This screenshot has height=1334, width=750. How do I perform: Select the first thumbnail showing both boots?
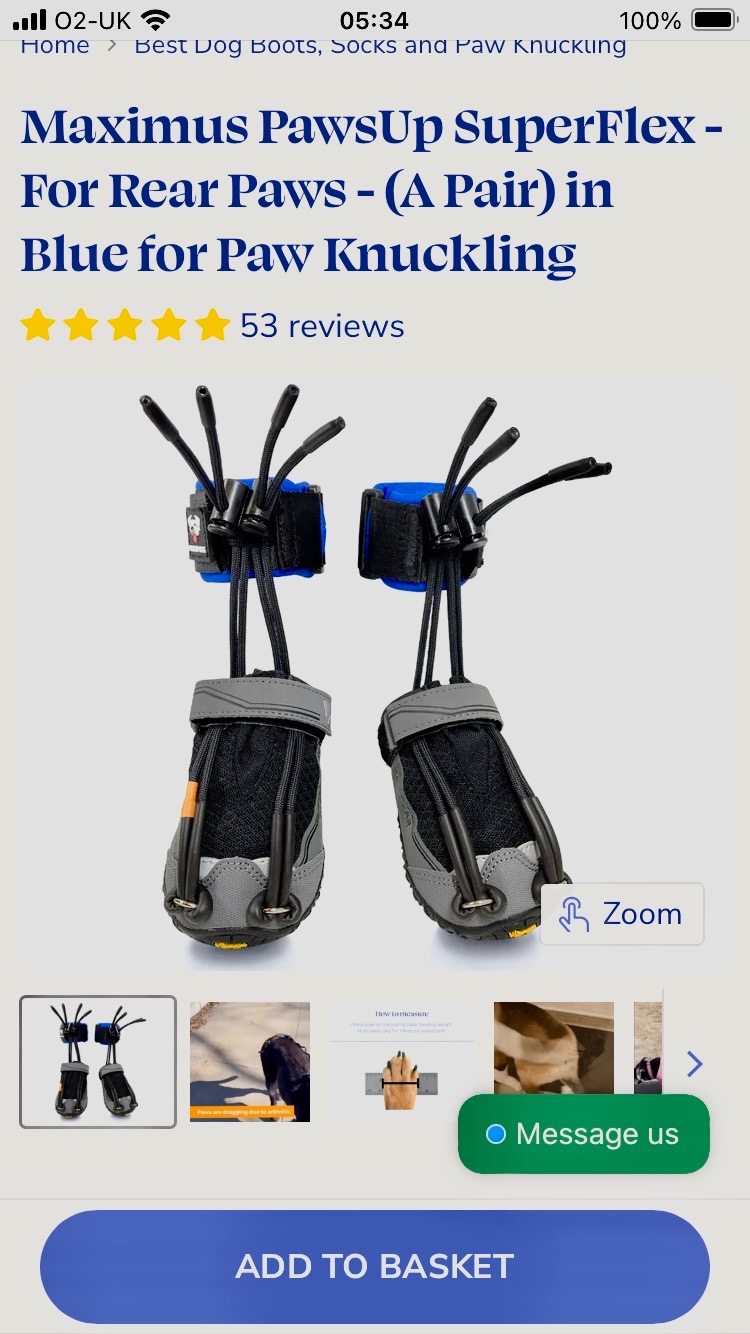(98, 1062)
